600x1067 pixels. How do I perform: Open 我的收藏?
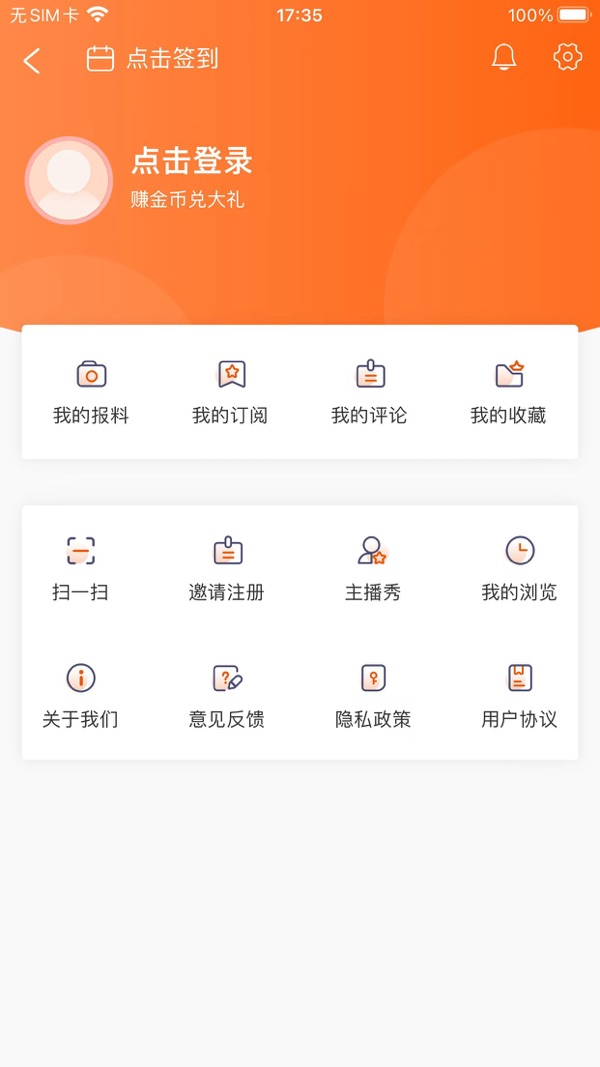tap(509, 392)
